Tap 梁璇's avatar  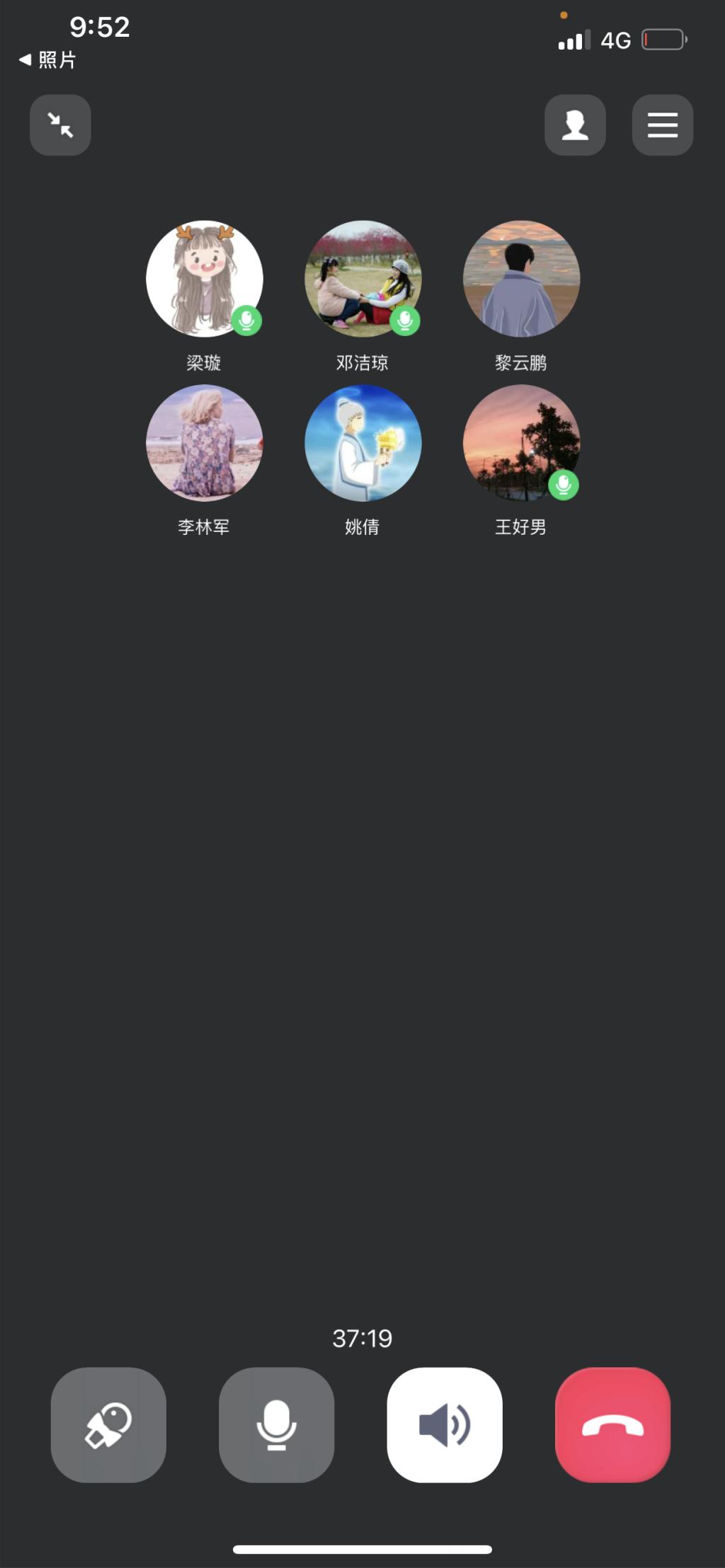pos(204,278)
